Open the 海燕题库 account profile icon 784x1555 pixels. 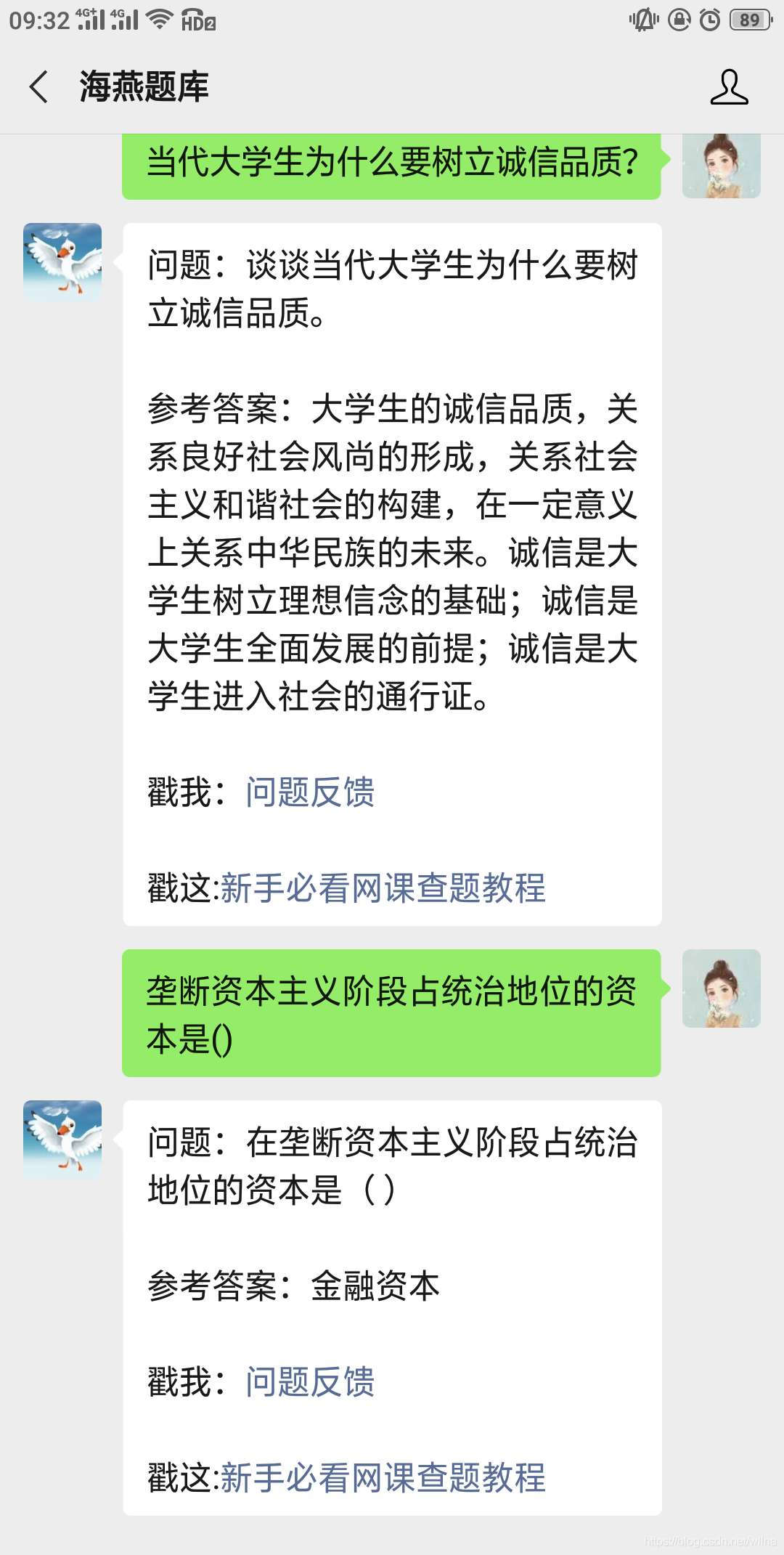pyautogui.click(x=729, y=87)
